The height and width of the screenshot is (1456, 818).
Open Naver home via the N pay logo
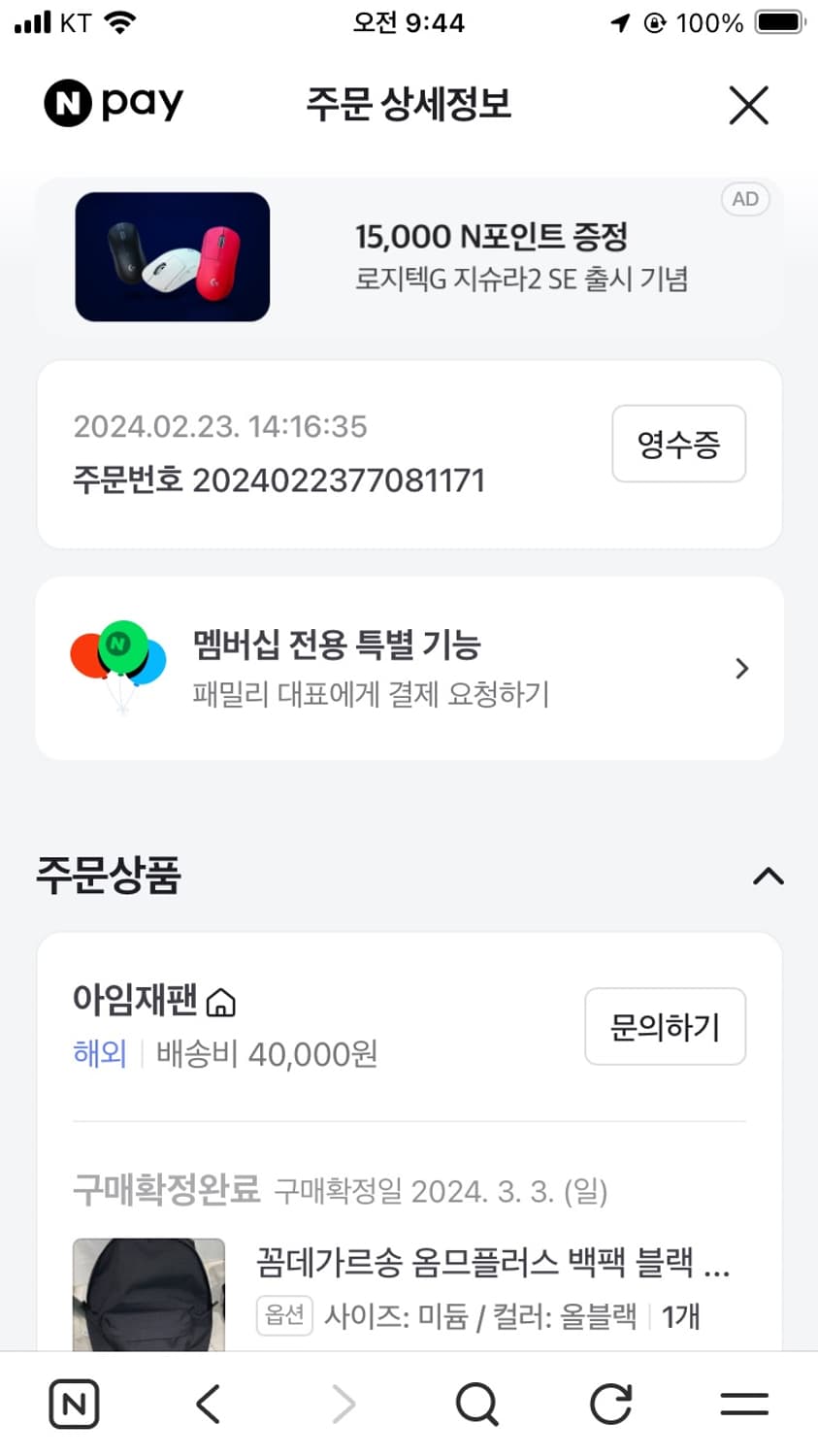[x=112, y=103]
